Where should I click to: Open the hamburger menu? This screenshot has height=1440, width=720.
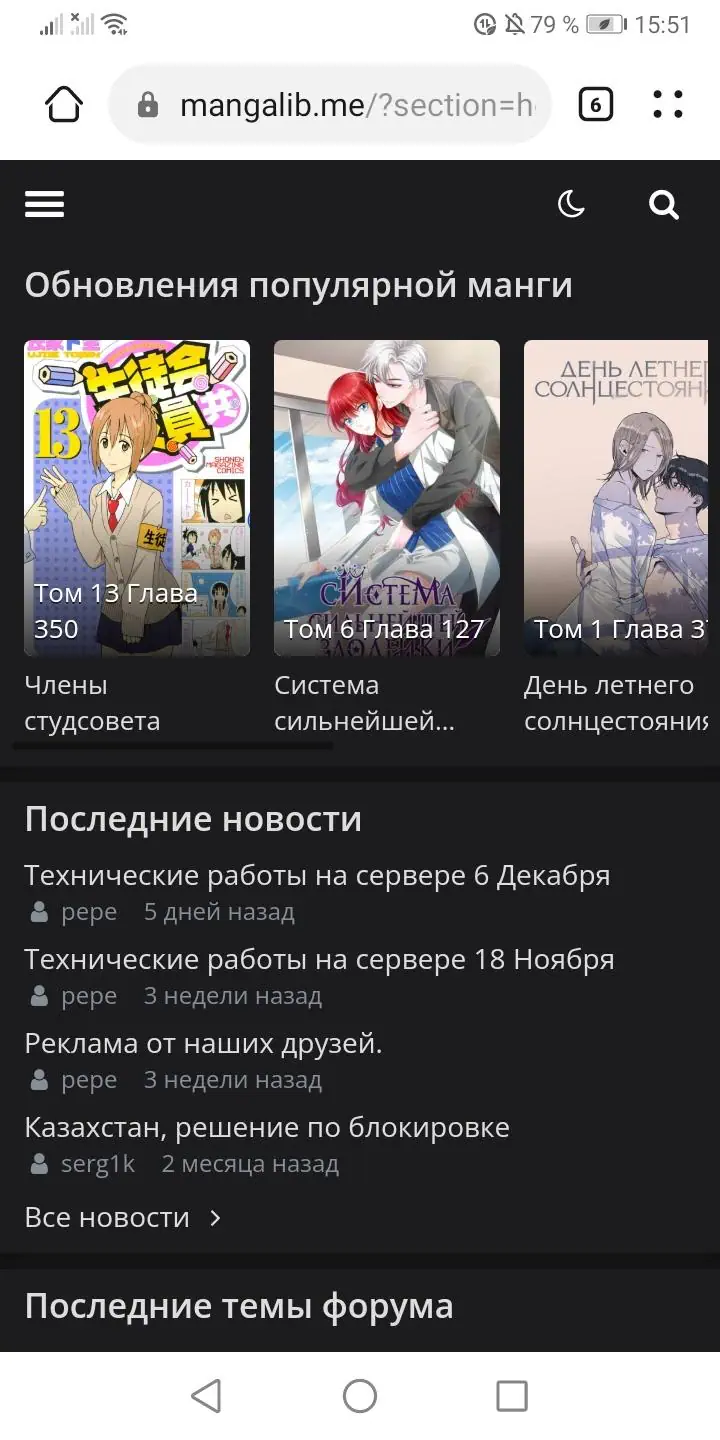[x=44, y=204]
